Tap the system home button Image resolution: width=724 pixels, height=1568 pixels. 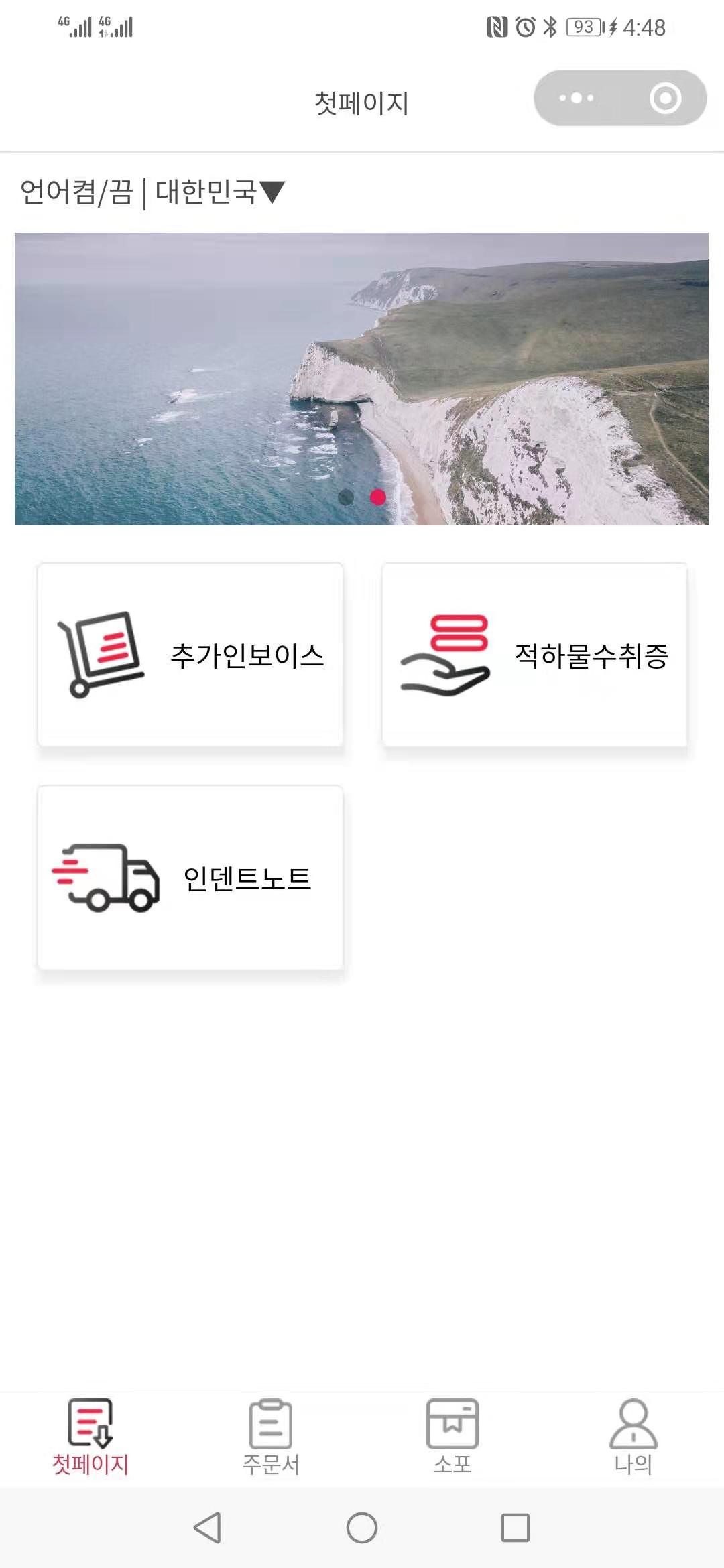tap(362, 1528)
